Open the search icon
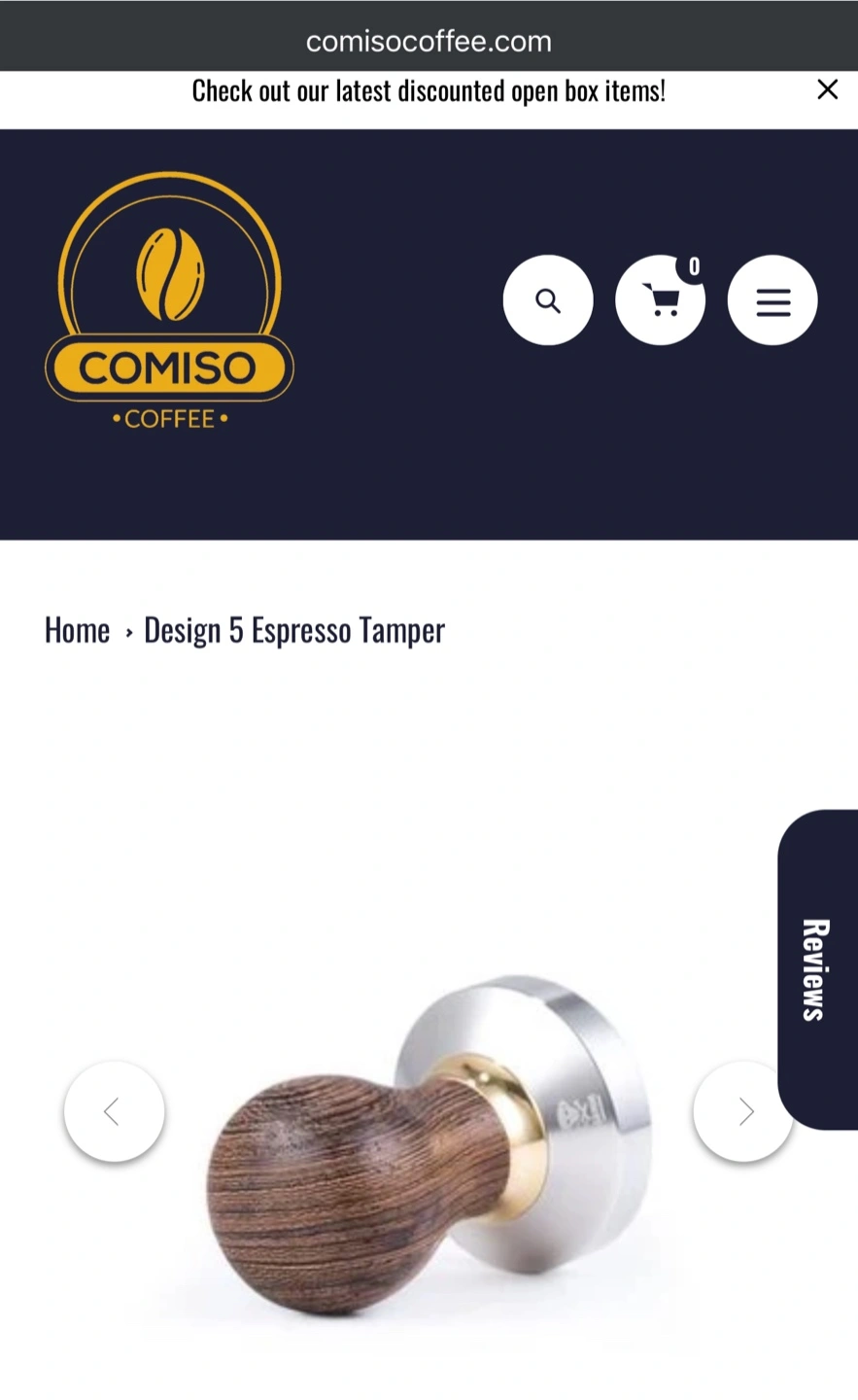Viewport: 858px width, 1400px height. point(548,300)
